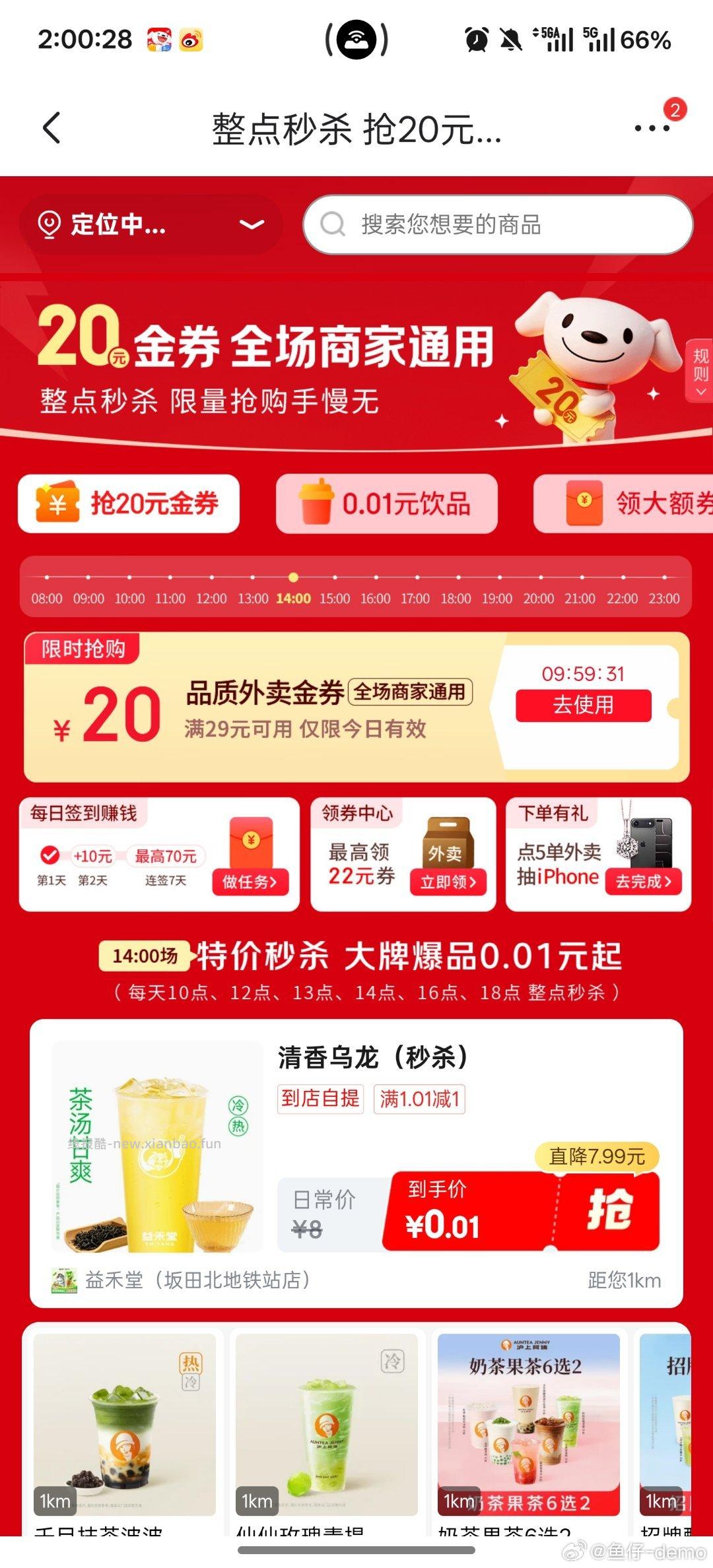The width and height of the screenshot is (713, 1568).
Task: Open the three-dot more menu with badge 2
Action: 650,128
